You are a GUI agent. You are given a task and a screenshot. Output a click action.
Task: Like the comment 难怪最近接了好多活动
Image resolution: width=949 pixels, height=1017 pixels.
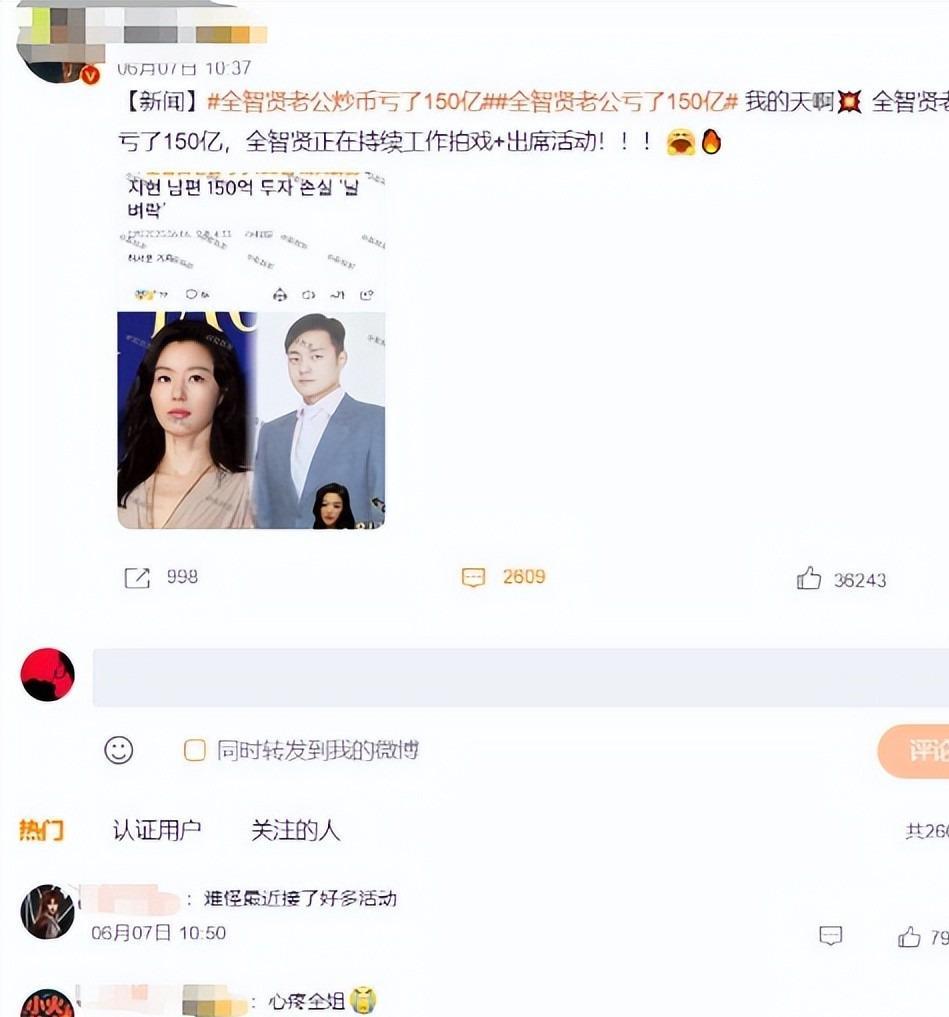909,936
